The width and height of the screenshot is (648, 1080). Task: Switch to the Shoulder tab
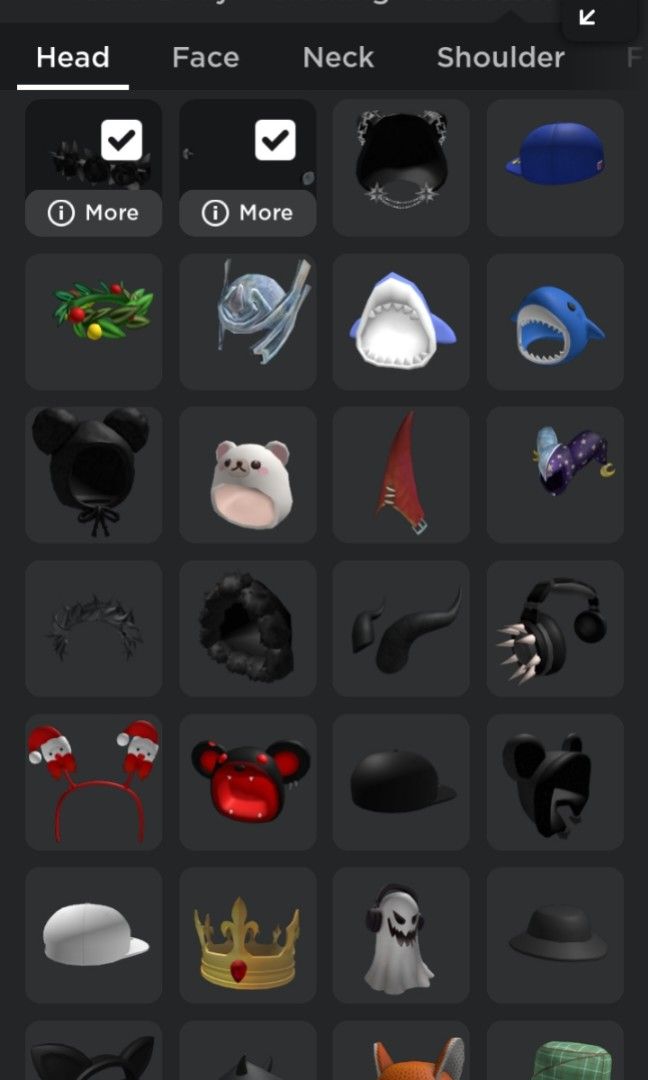pos(500,58)
